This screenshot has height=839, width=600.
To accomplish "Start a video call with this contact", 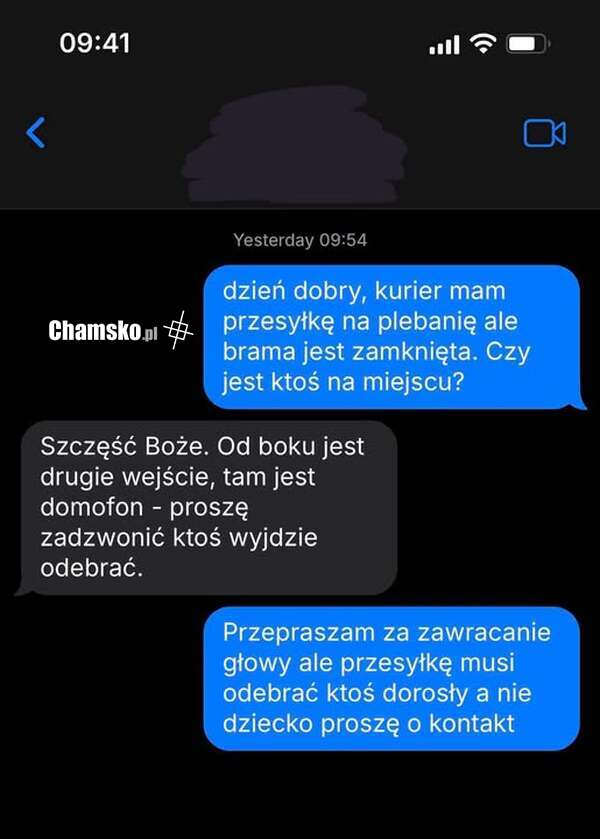I will click(544, 133).
